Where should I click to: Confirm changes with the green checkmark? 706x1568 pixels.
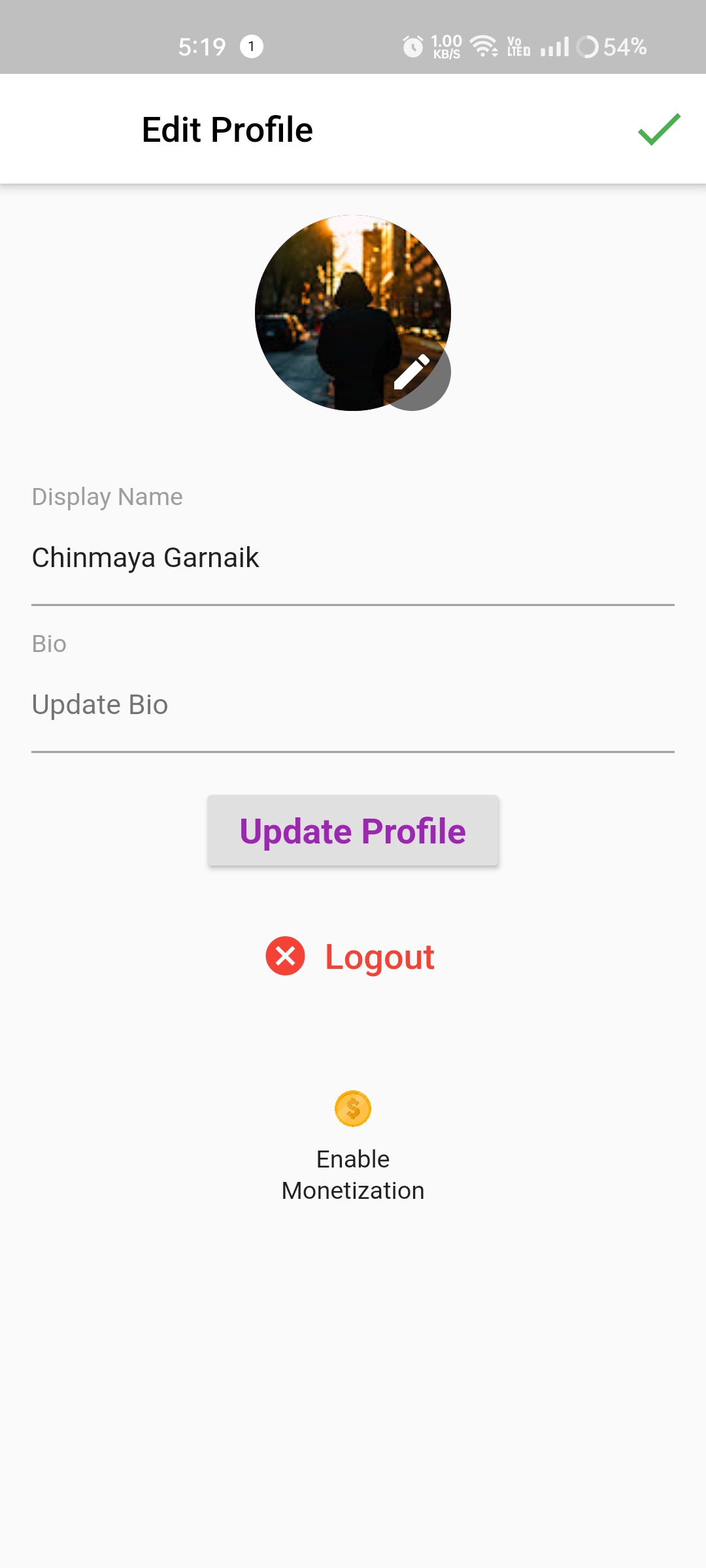point(659,129)
